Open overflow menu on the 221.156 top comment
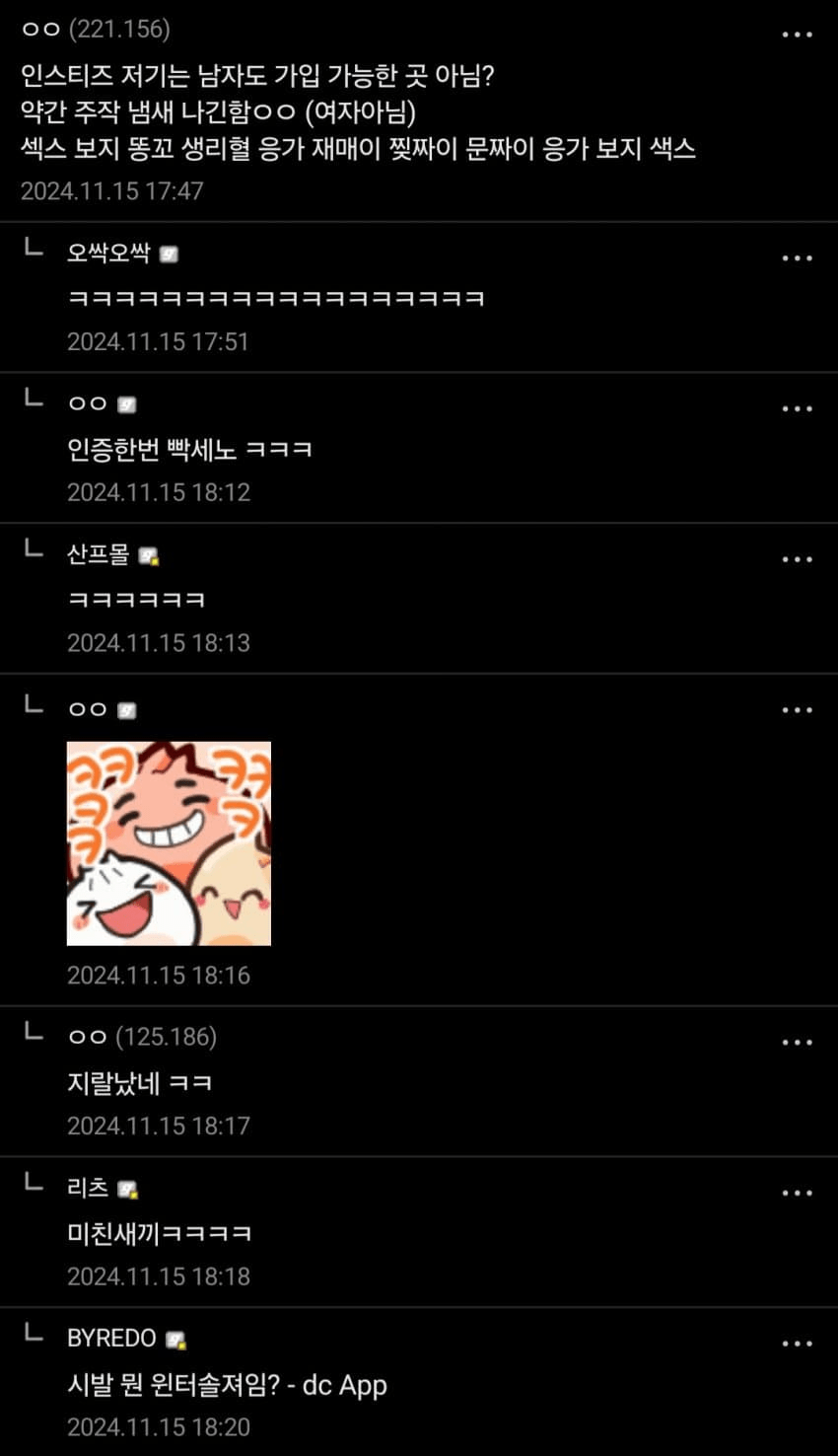Image resolution: width=838 pixels, height=1456 pixels. (x=797, y=35)
